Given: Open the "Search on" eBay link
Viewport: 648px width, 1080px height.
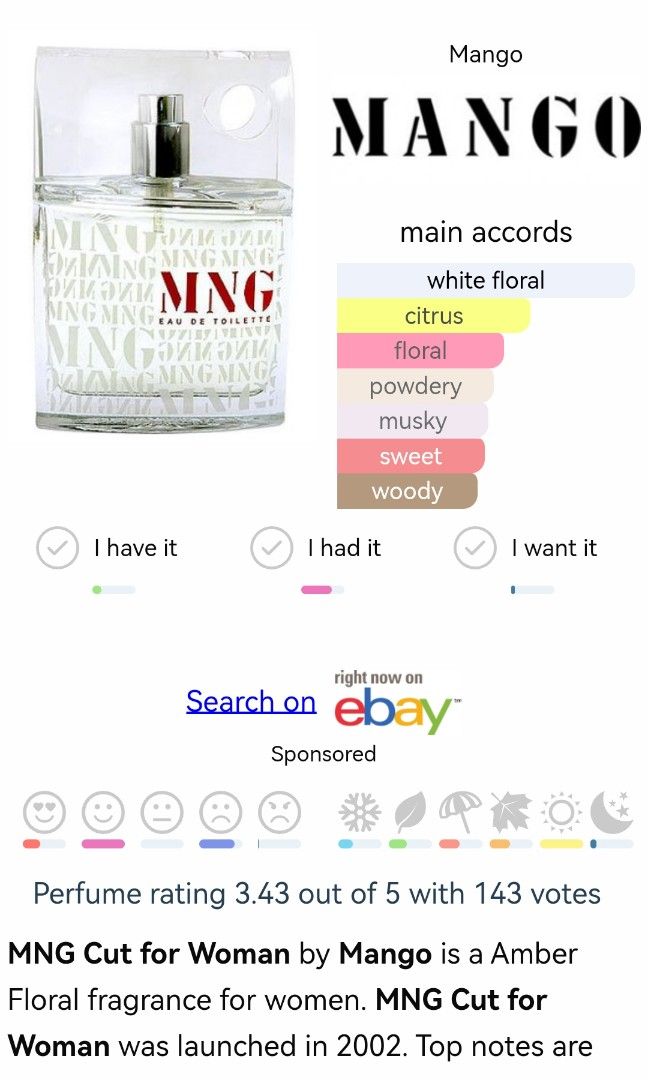Looking at the screenshot, I should point(251,702).
